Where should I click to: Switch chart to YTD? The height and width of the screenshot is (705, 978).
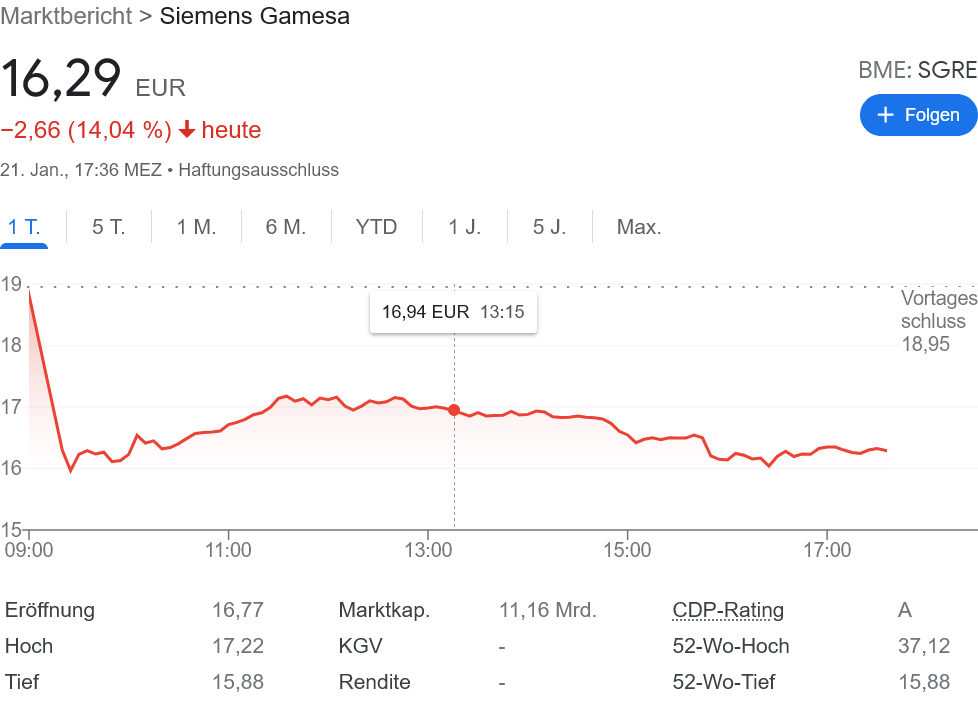click(x=376, y=227)
